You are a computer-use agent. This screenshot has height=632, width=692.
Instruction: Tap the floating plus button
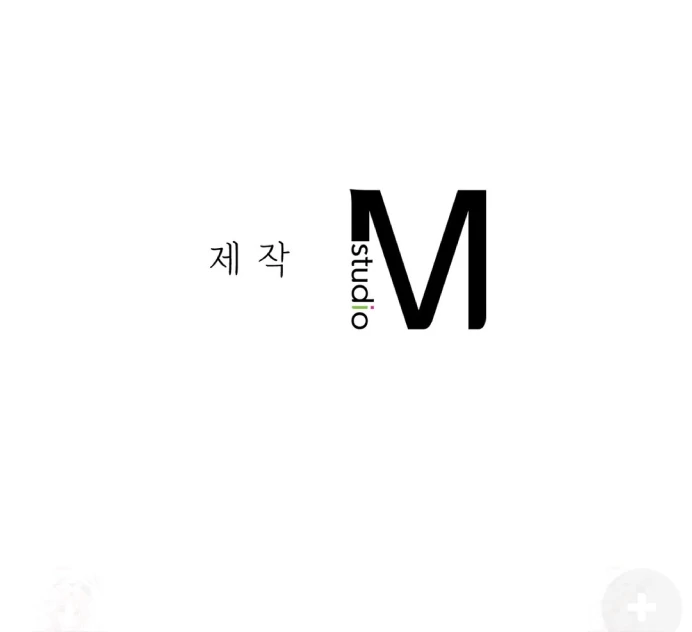tap(641, 605)
